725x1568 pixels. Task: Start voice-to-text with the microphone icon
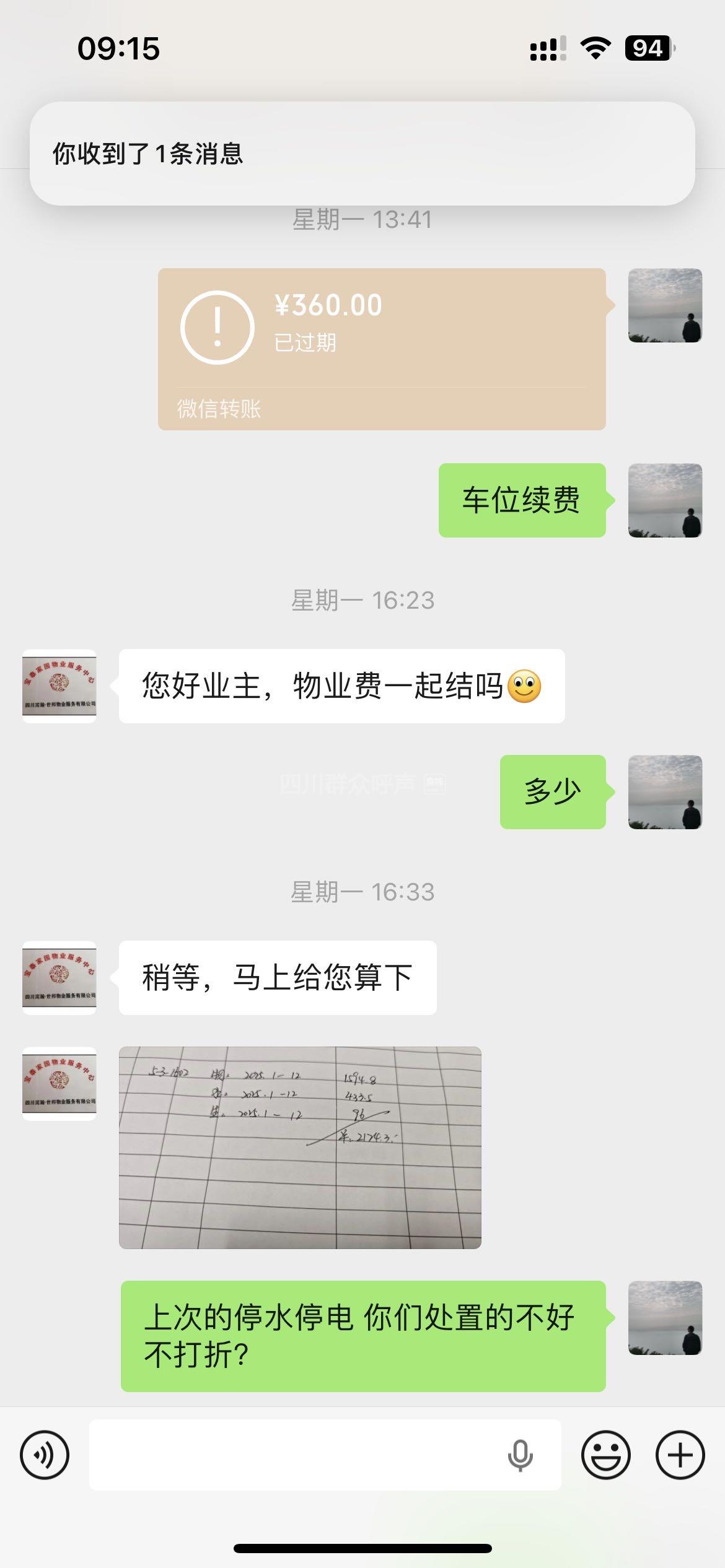tap(520, 1455)
